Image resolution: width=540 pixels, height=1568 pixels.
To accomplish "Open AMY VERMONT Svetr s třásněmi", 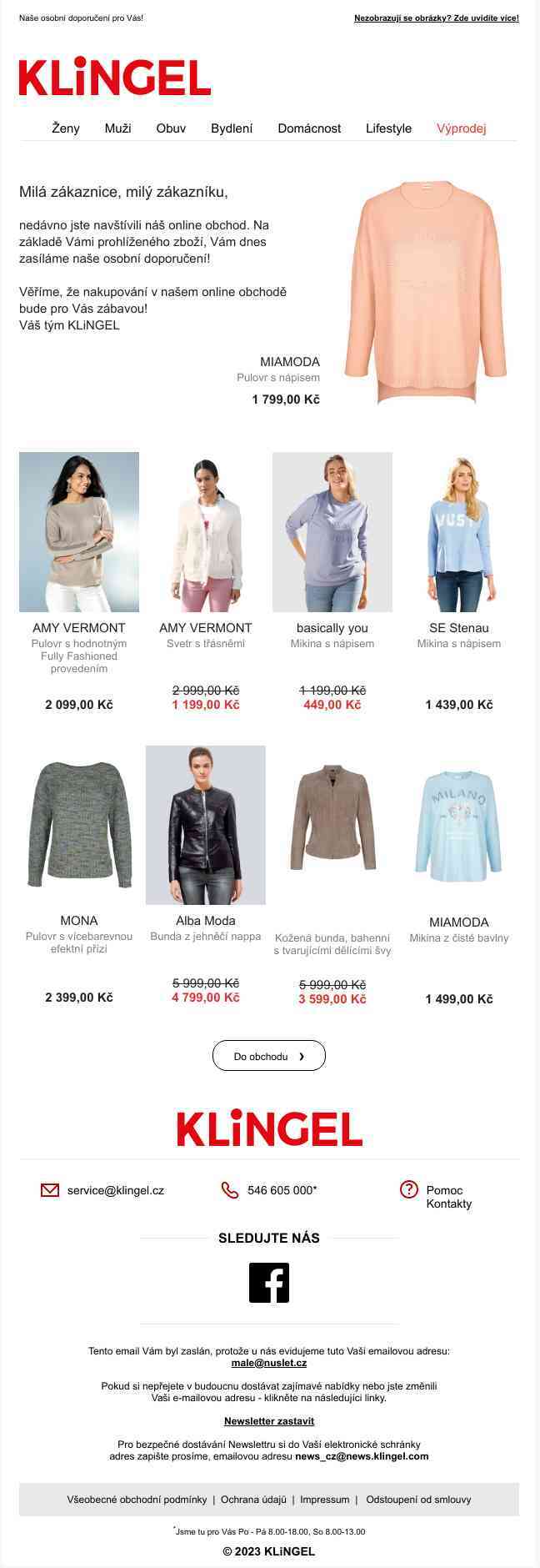I will tap(206, 532).
